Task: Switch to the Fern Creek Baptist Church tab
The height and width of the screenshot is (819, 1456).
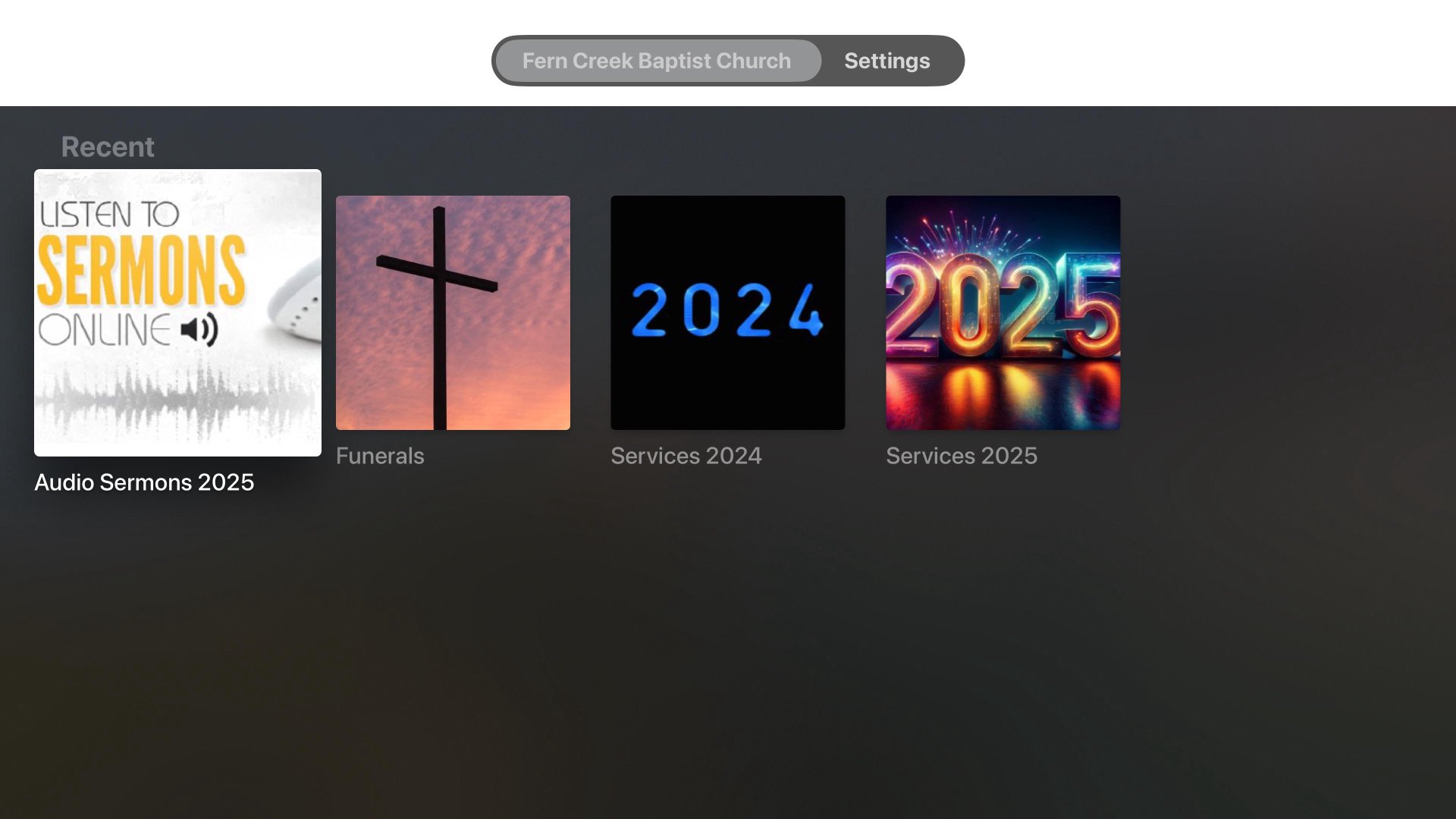Action: pyautogui.click(x=657, y=61)
